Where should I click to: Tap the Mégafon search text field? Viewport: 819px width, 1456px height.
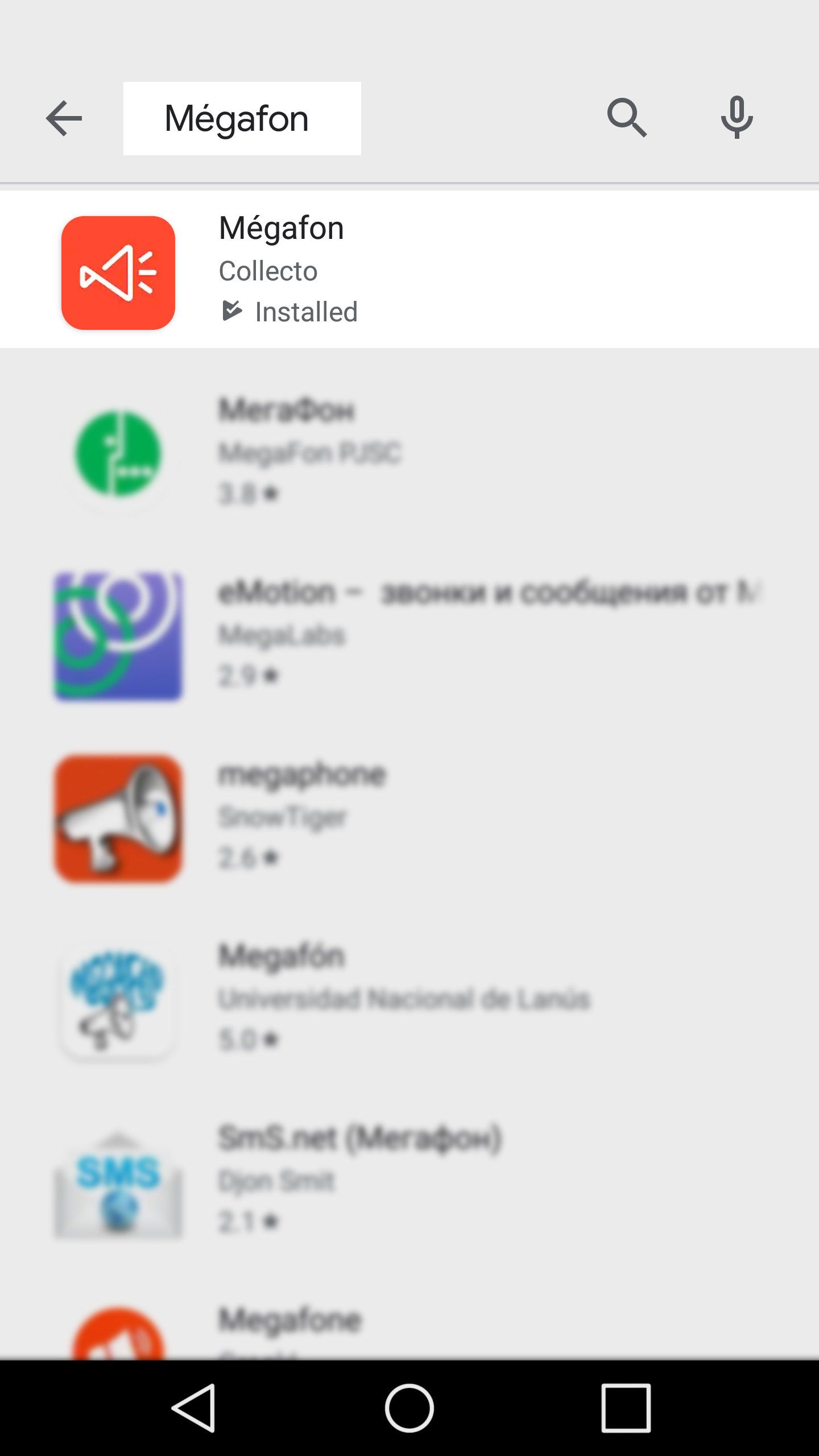pos(242,118)
